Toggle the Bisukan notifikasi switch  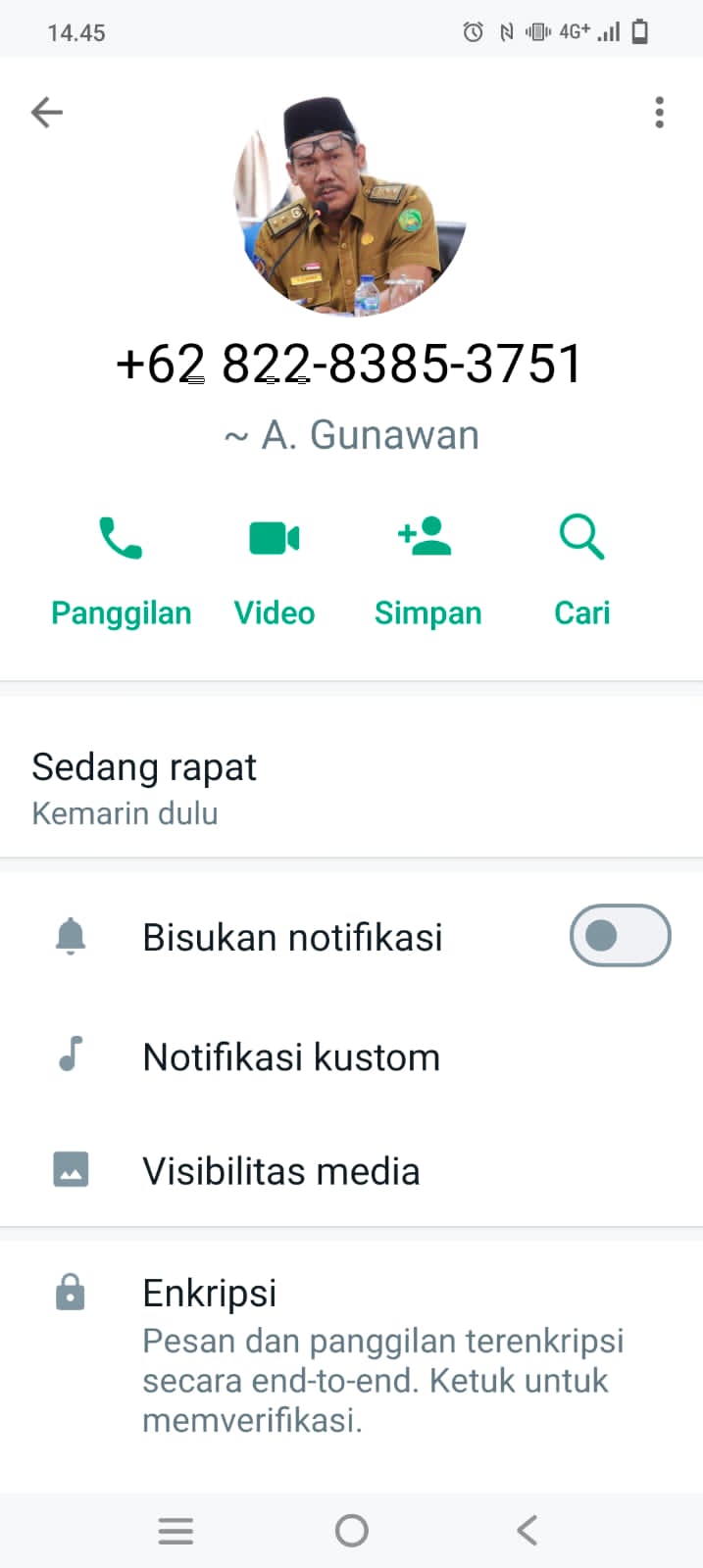(620, 936)
